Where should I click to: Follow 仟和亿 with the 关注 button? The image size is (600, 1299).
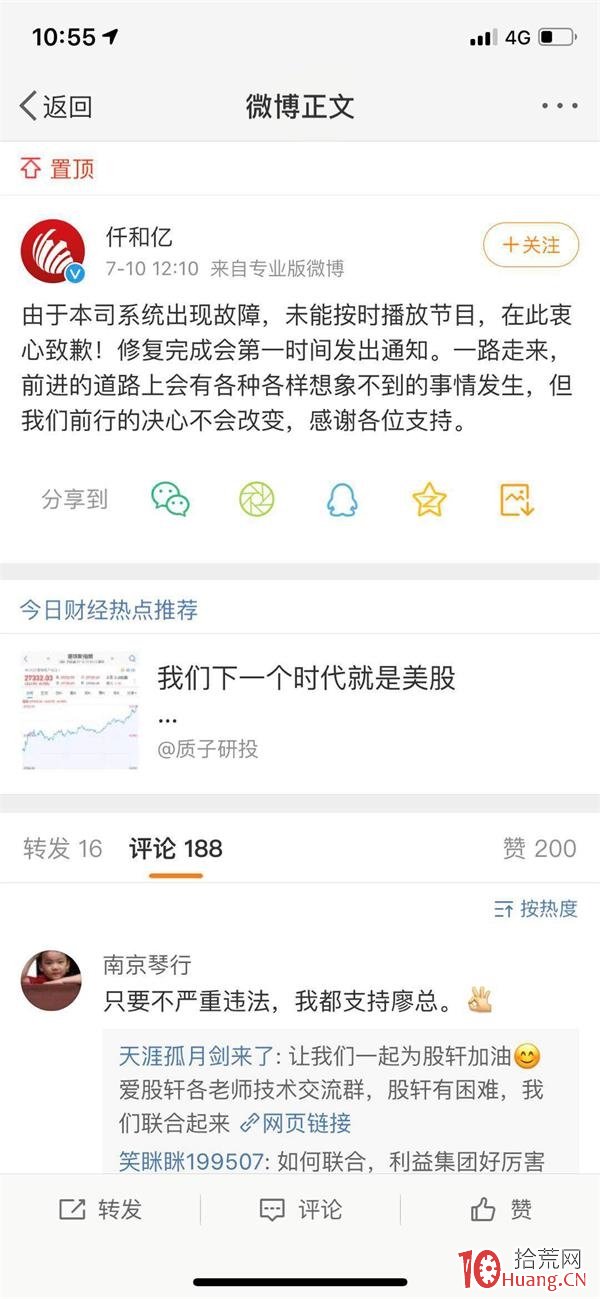click(530, 244)
